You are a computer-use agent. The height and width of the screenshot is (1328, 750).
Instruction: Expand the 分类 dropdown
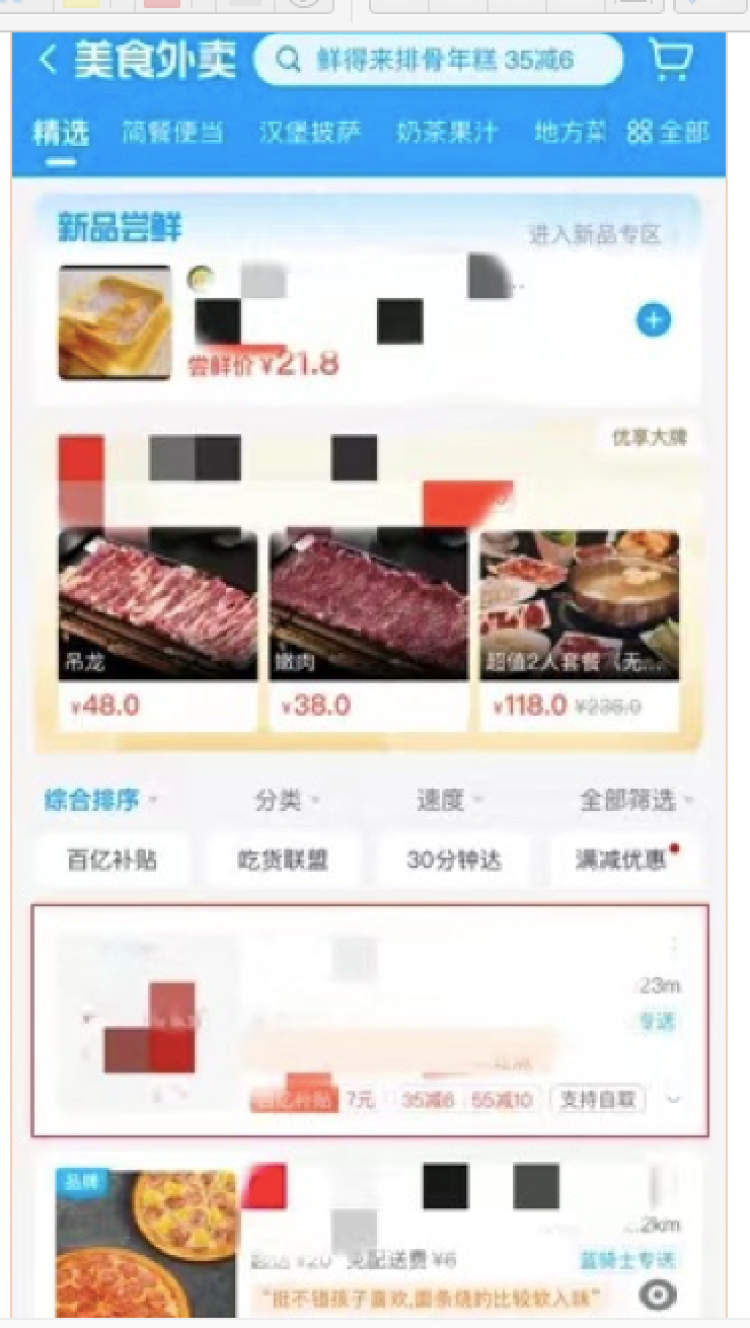[286, 800]
